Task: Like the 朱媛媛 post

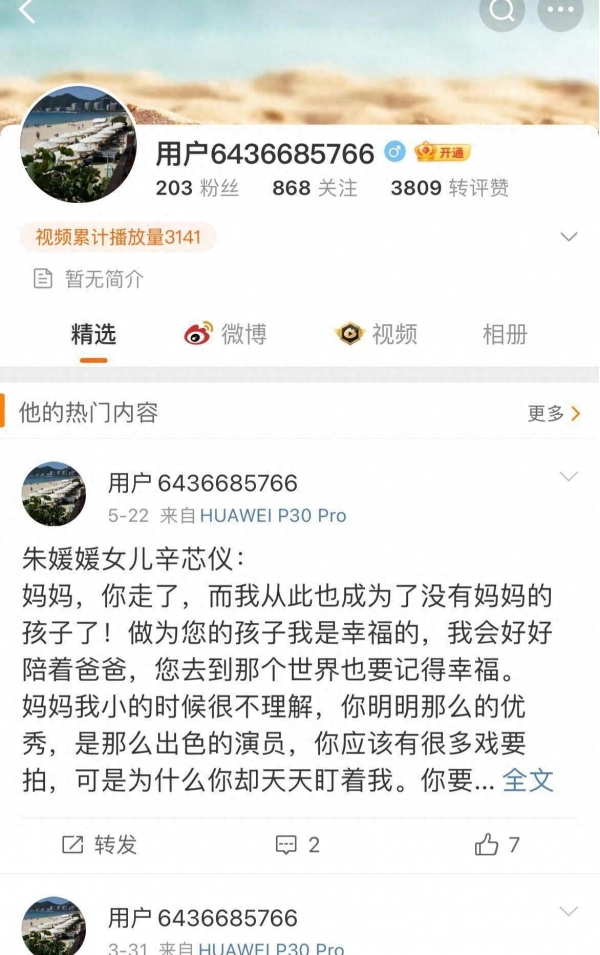Action: 497,845
